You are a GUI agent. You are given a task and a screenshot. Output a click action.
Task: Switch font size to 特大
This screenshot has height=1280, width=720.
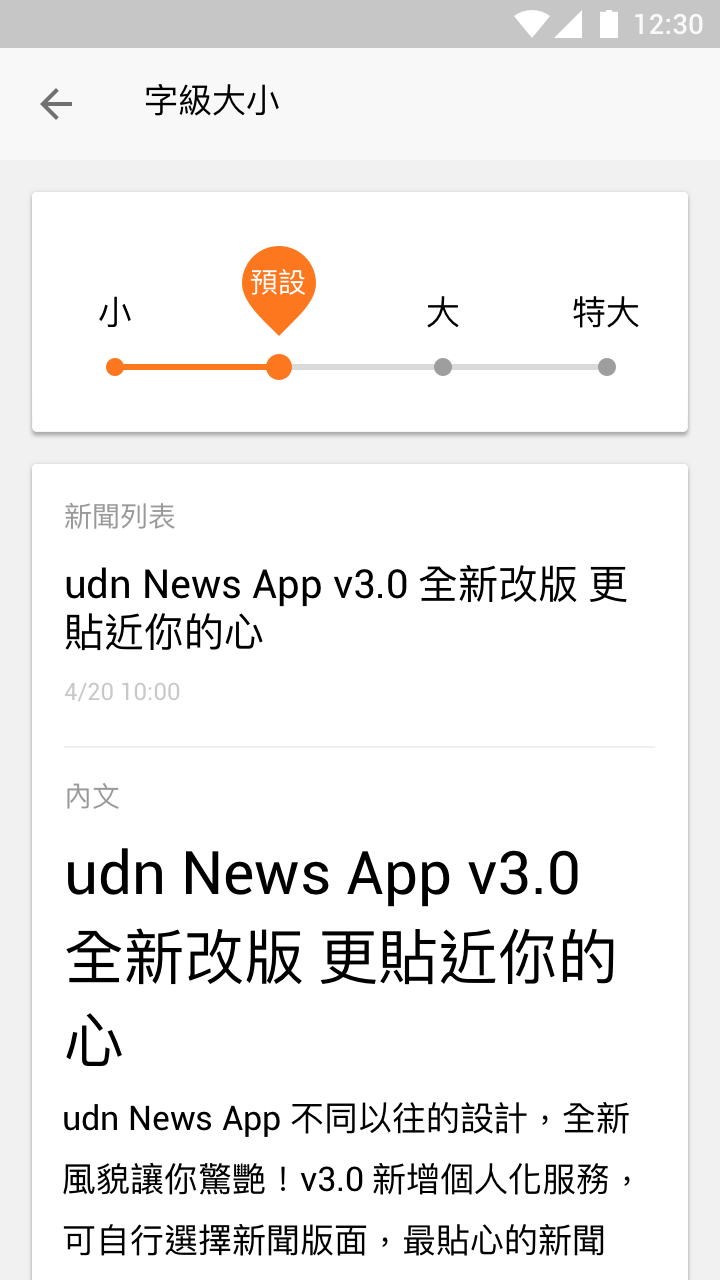pos(606,367)
